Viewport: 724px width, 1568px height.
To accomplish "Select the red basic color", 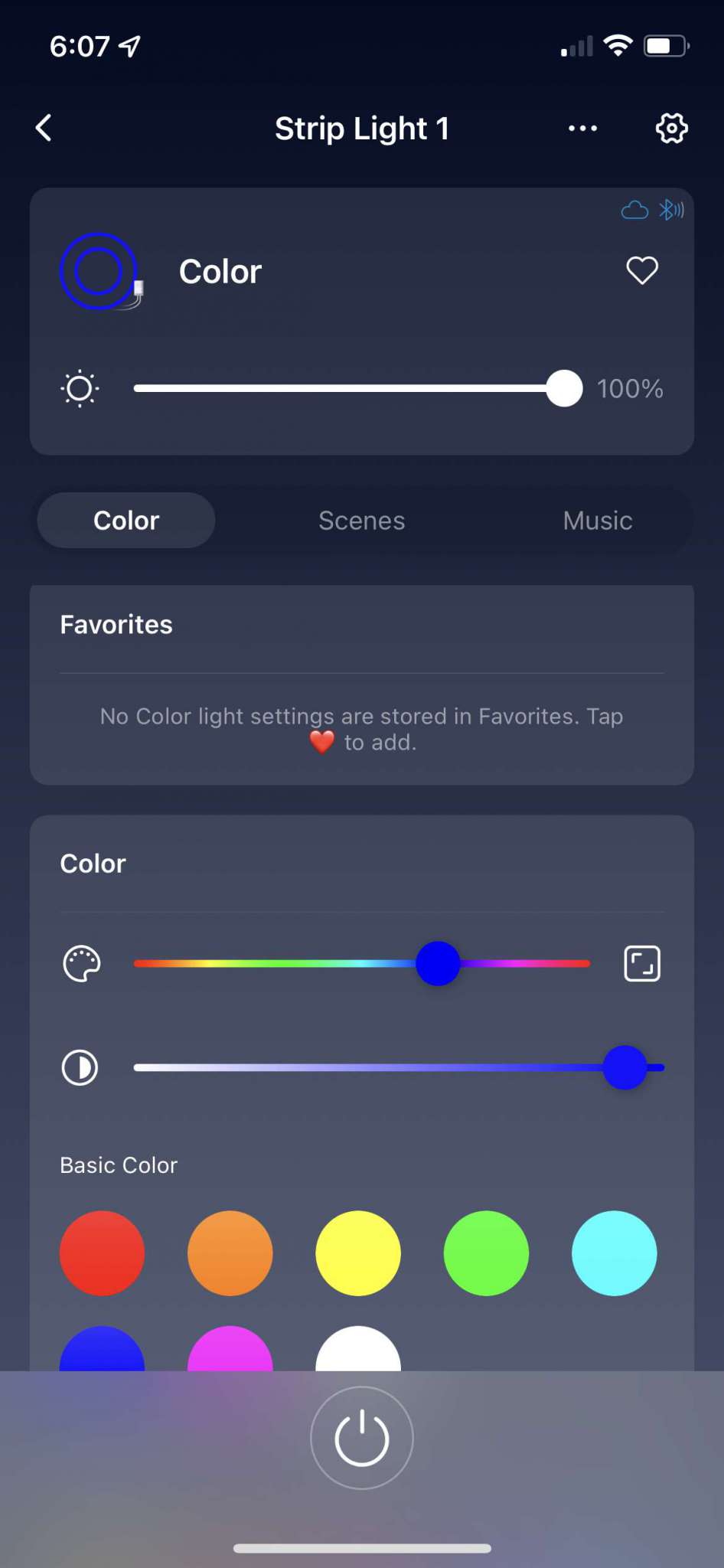I will pos(102,1253).
